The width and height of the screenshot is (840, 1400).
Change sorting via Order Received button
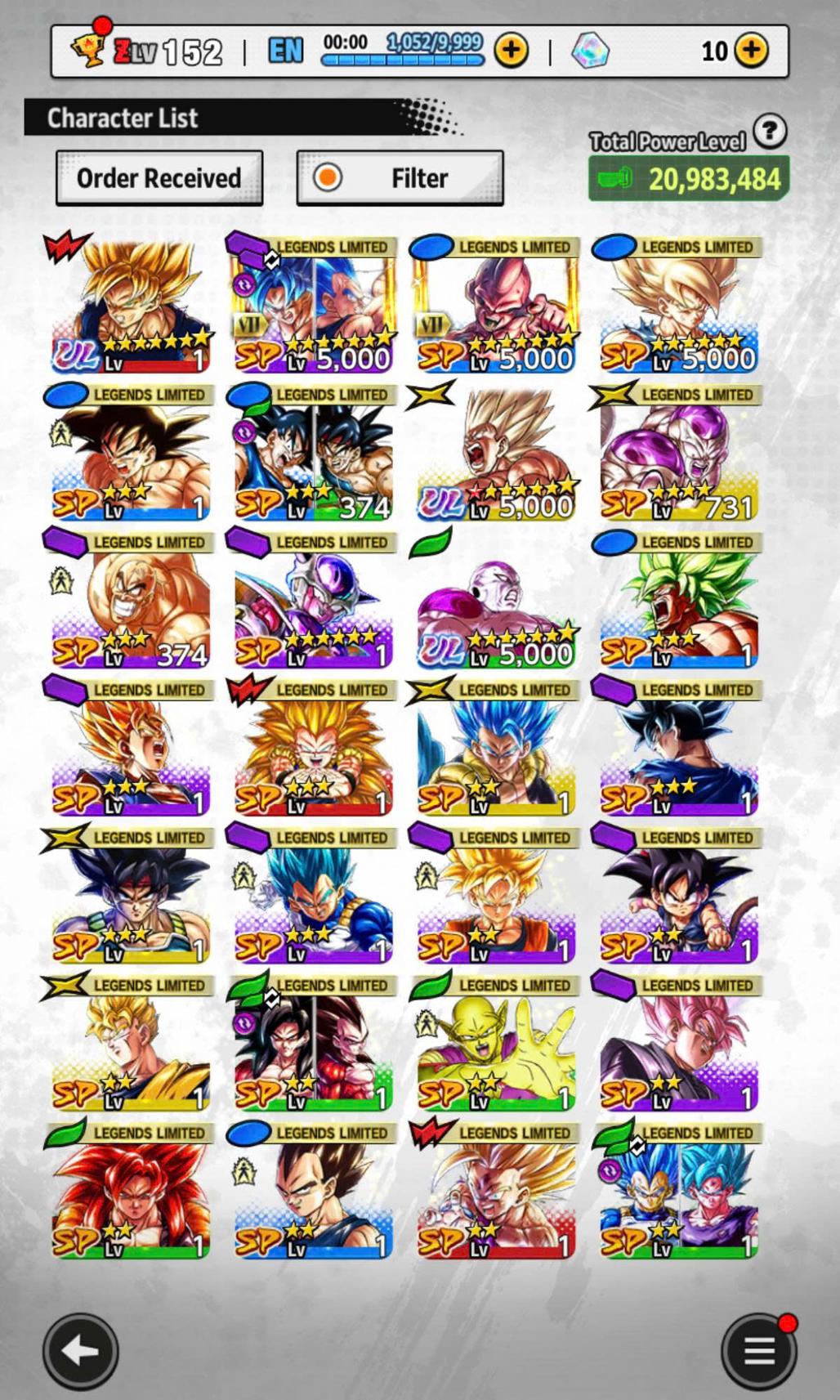pos(159,178)
